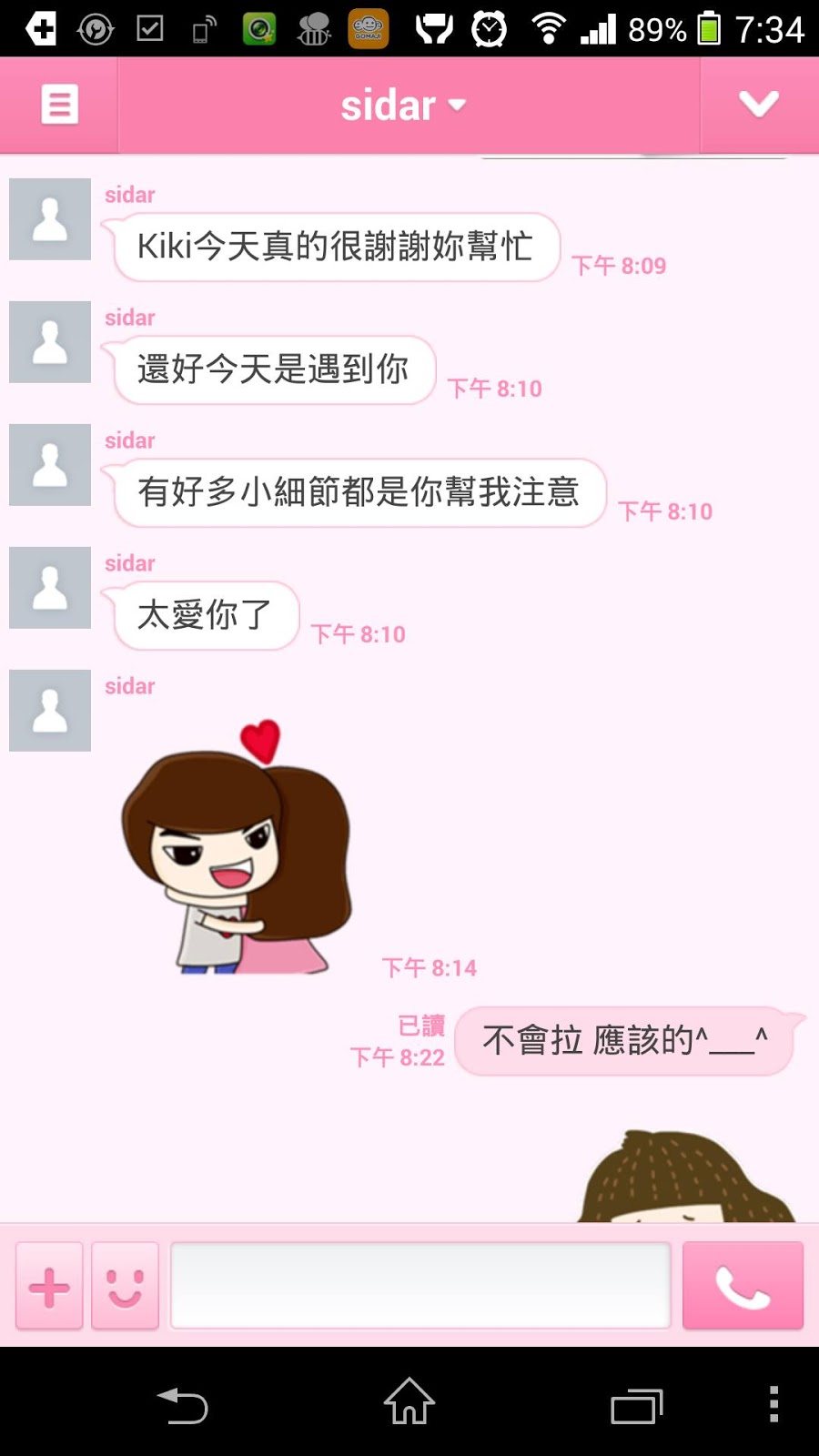This screenshot has width=819, height=1456.
Task: Open the emoticon sticker picker
Action: tap(126, 1287)
